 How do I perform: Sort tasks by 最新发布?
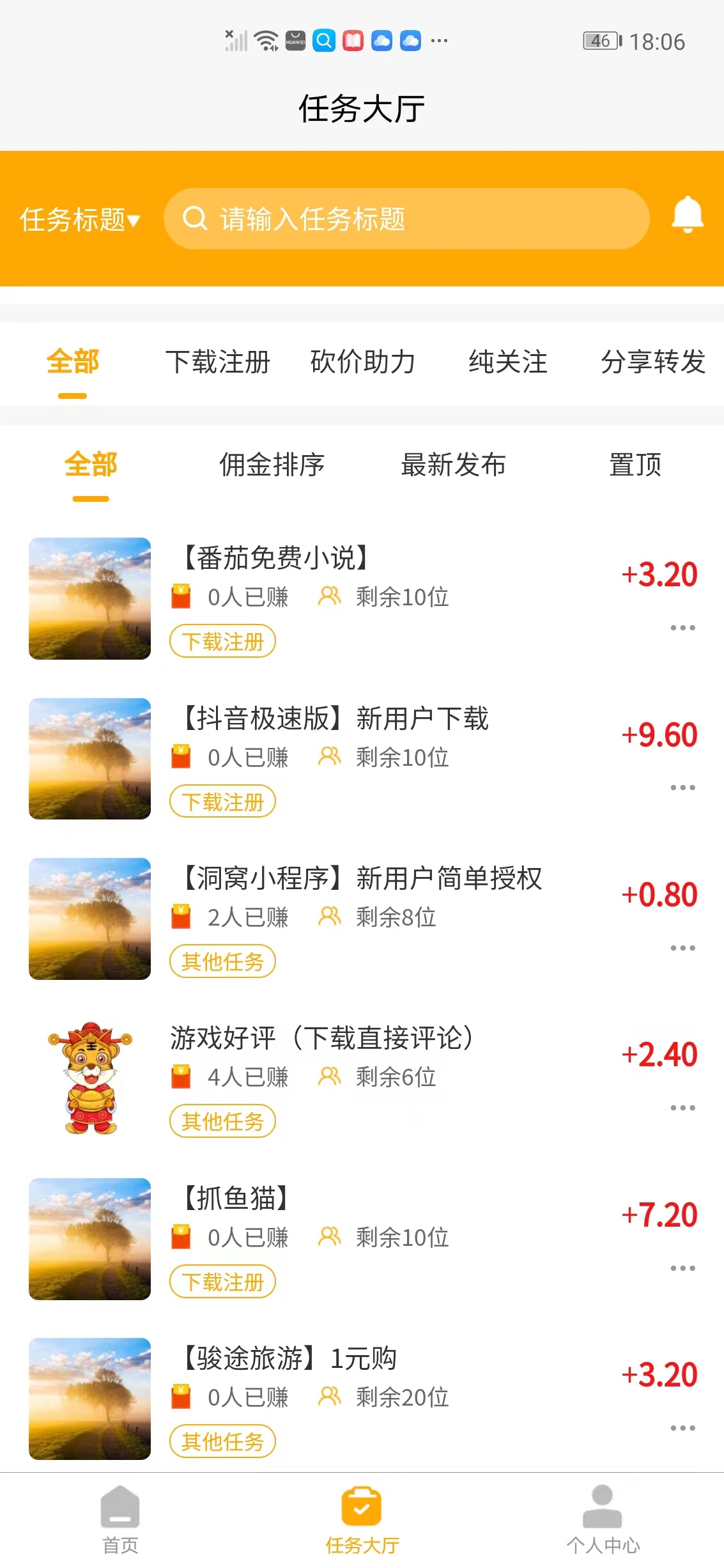tap(453, 465)
